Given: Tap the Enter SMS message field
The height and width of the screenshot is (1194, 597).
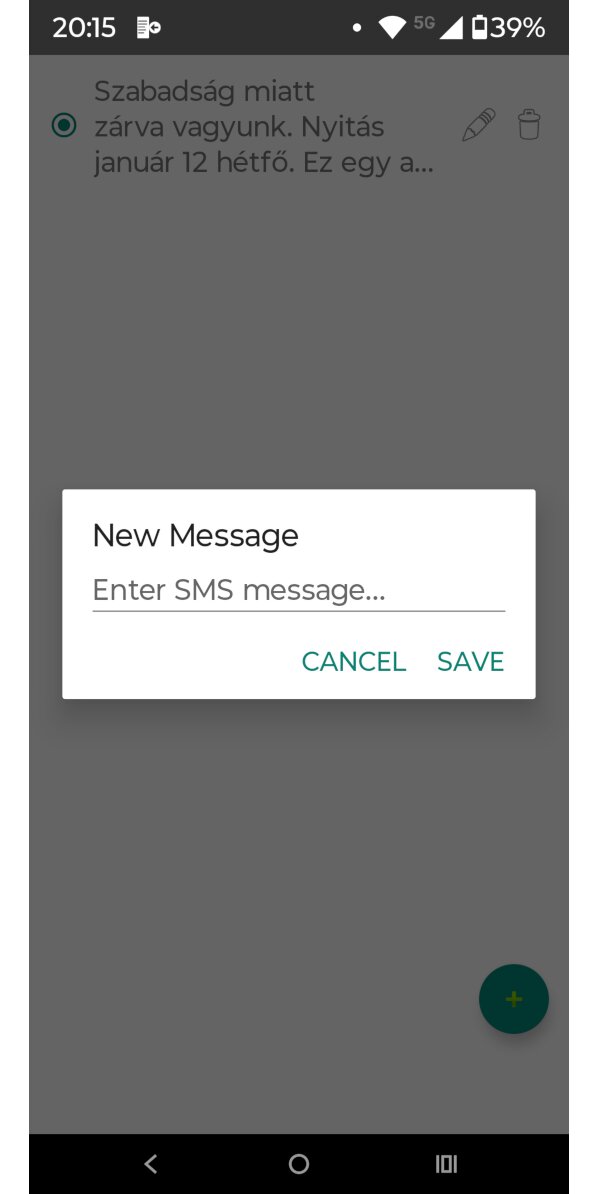Looking at the screenshot, I should (x=298, y=591).
